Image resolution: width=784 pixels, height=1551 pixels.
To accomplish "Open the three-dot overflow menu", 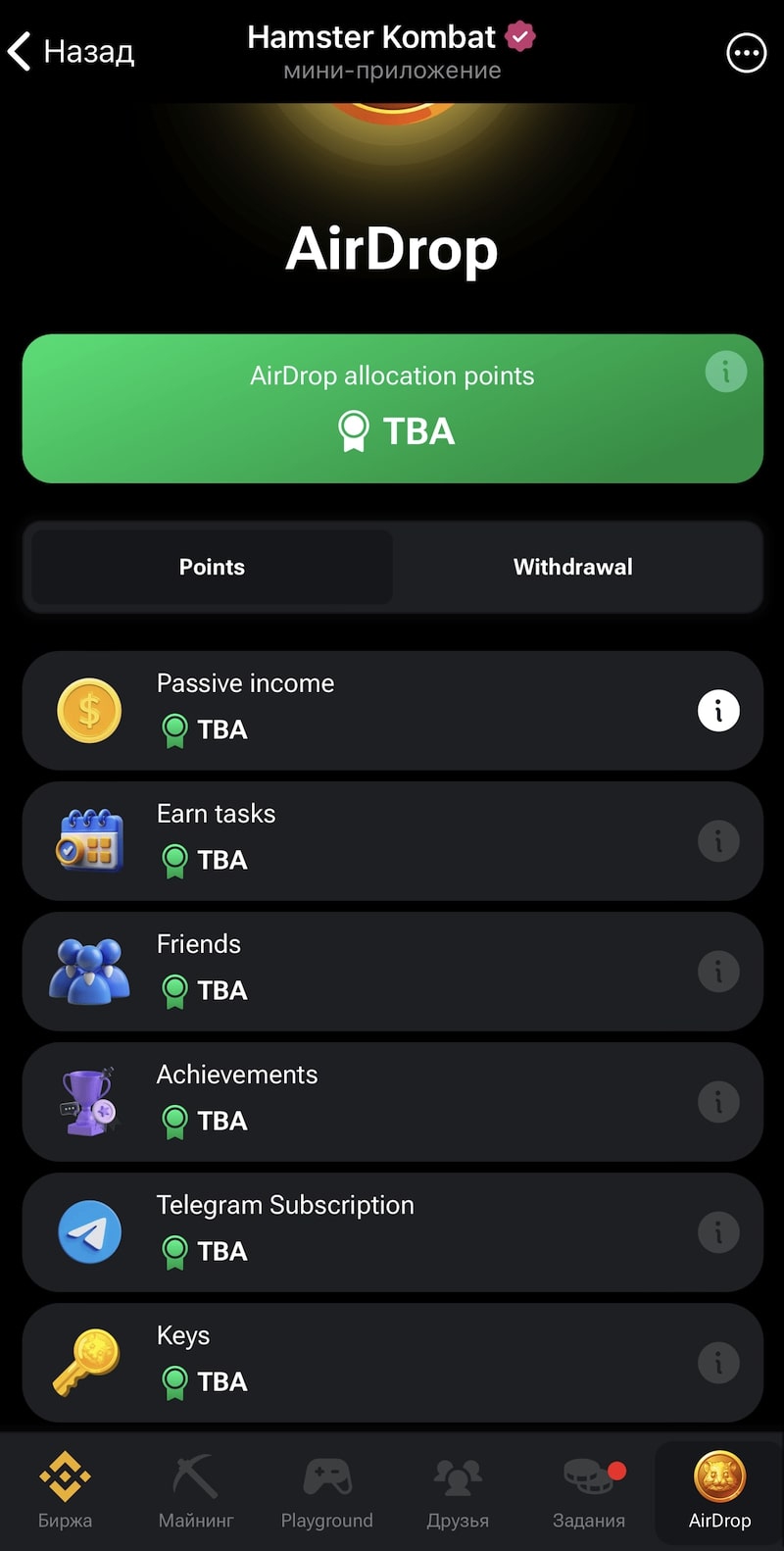I will [746, 53].
